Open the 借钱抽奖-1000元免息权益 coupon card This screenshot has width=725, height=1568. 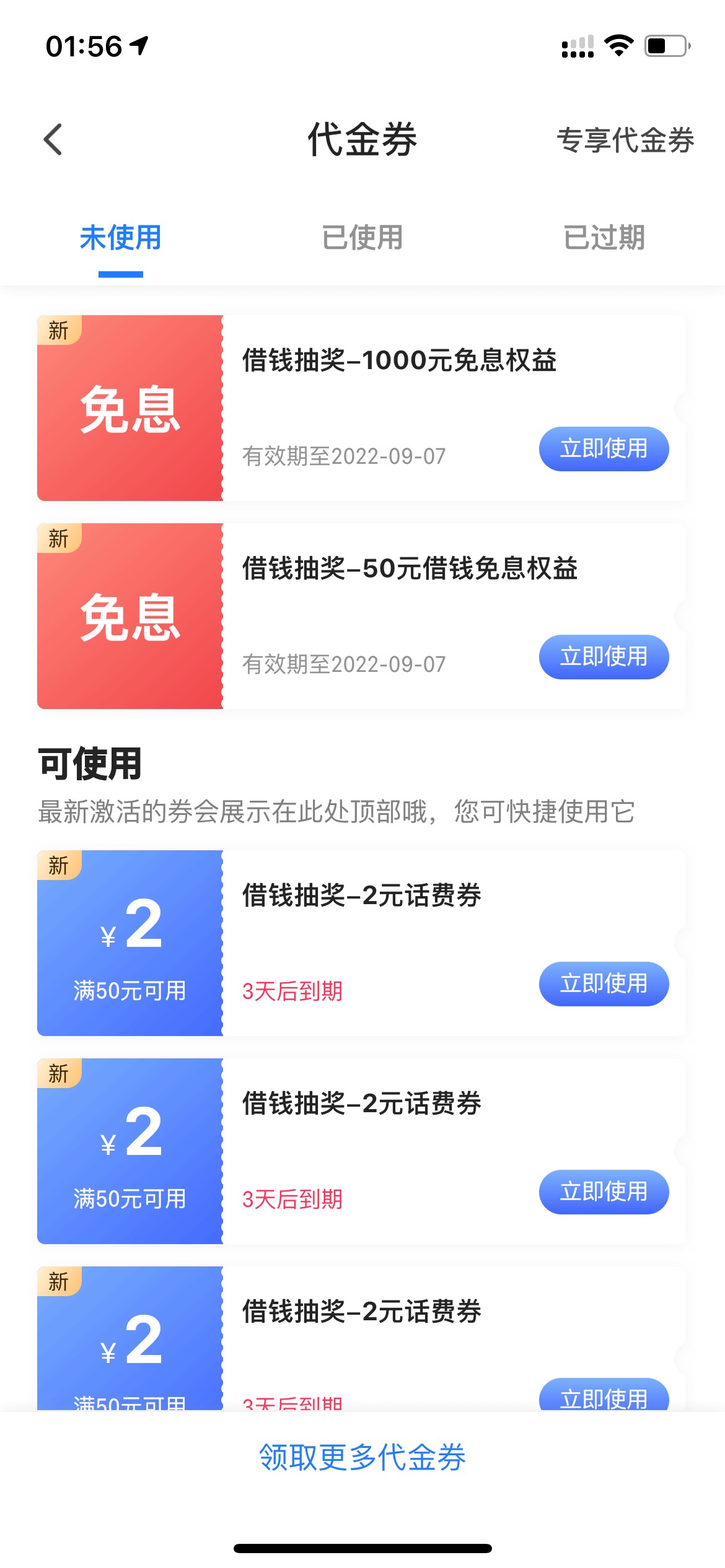[361, 408]
